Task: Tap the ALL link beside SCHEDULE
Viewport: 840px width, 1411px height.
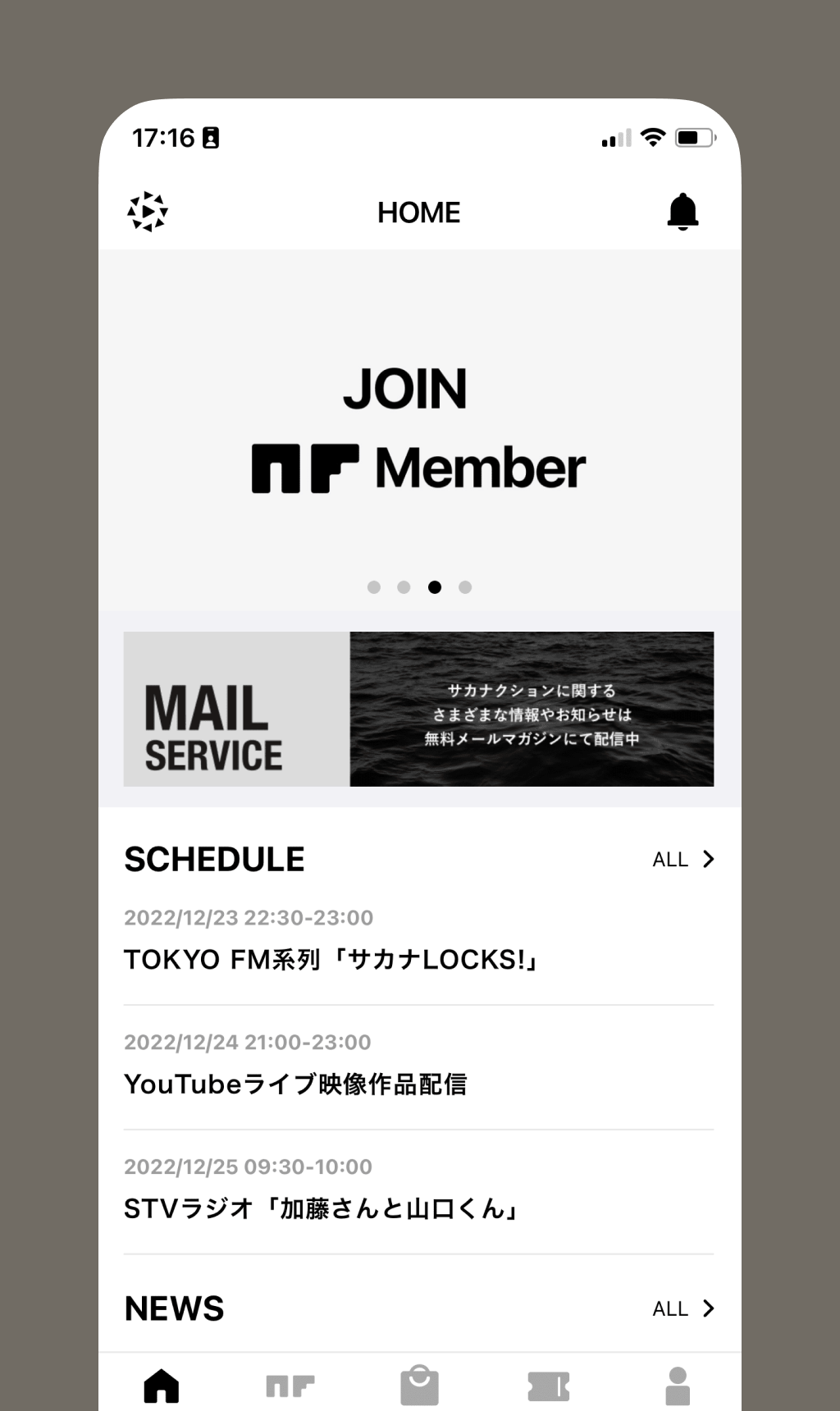Action: [669, 859]
